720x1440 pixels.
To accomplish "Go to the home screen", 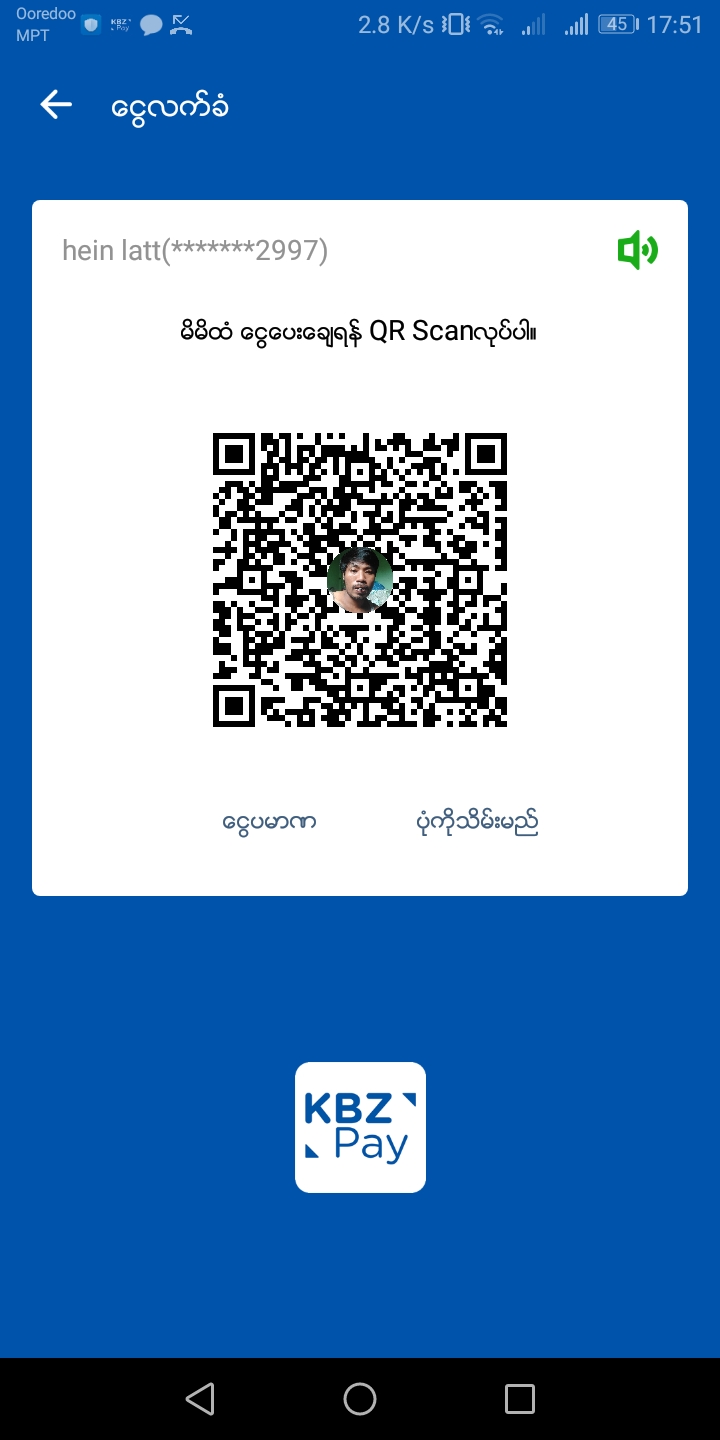I will coord(360,1398).
